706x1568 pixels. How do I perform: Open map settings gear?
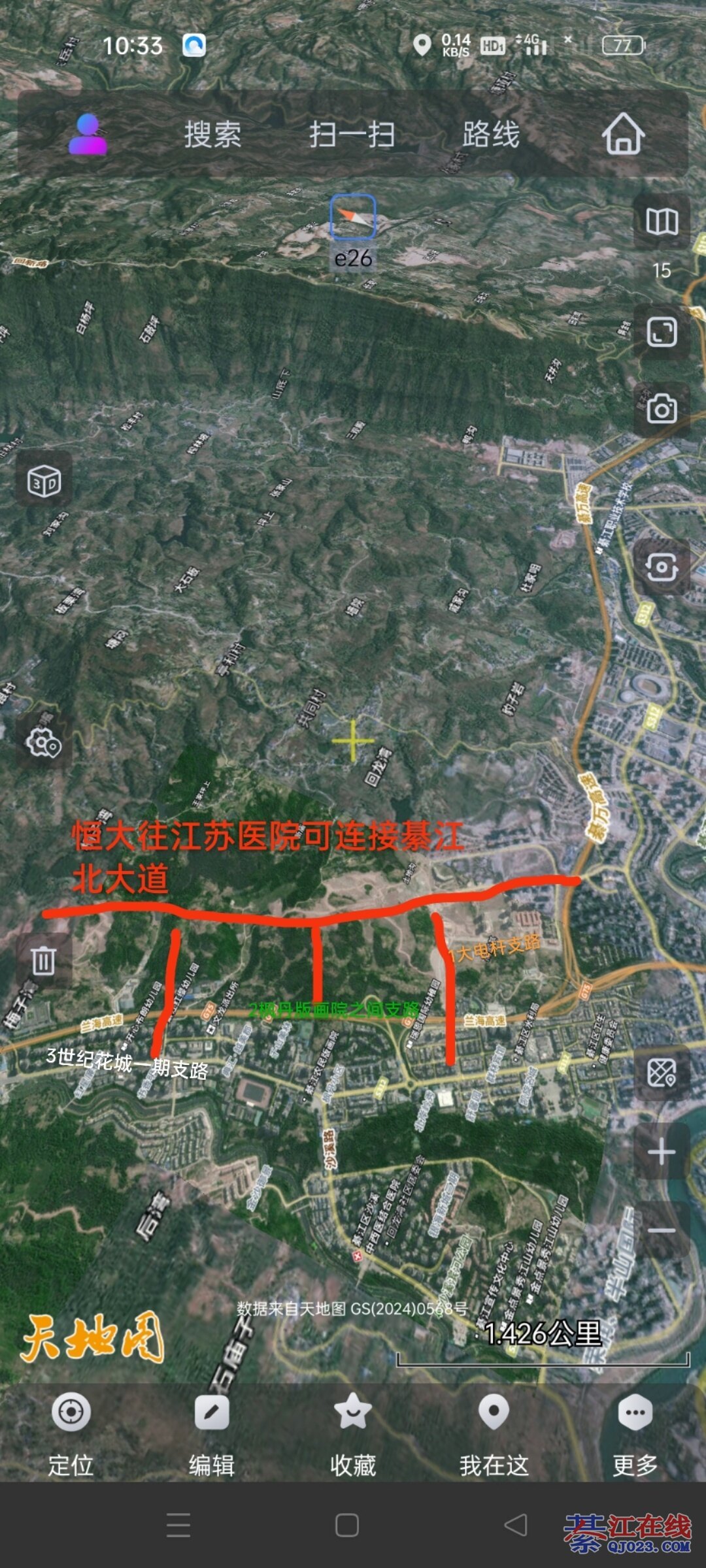43,743
